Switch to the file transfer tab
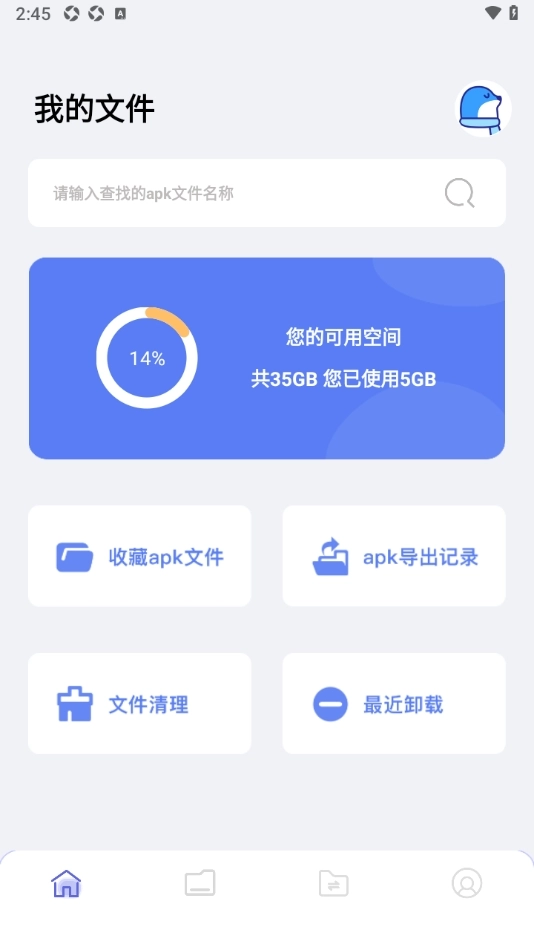 point(333,883)
